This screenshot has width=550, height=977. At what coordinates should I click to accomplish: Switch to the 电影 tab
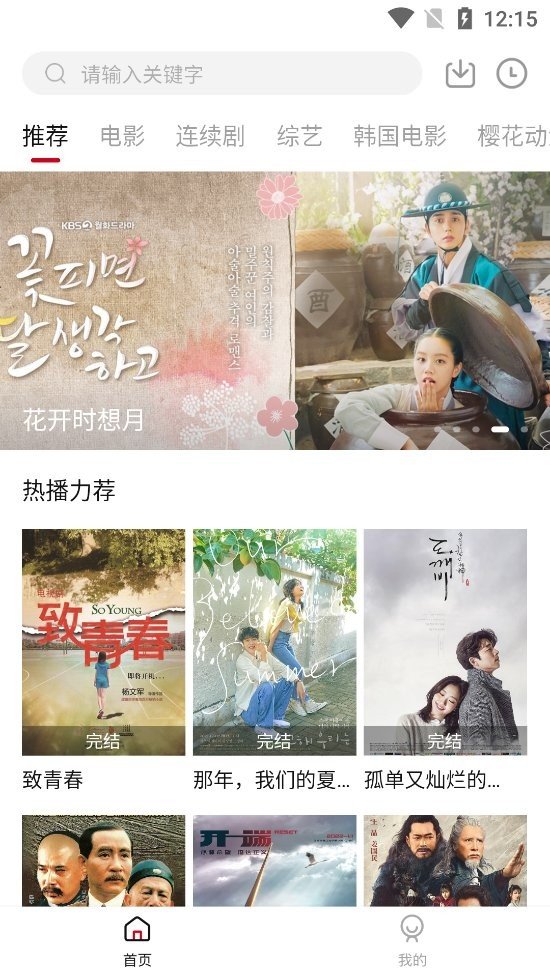tap(123, 136)
